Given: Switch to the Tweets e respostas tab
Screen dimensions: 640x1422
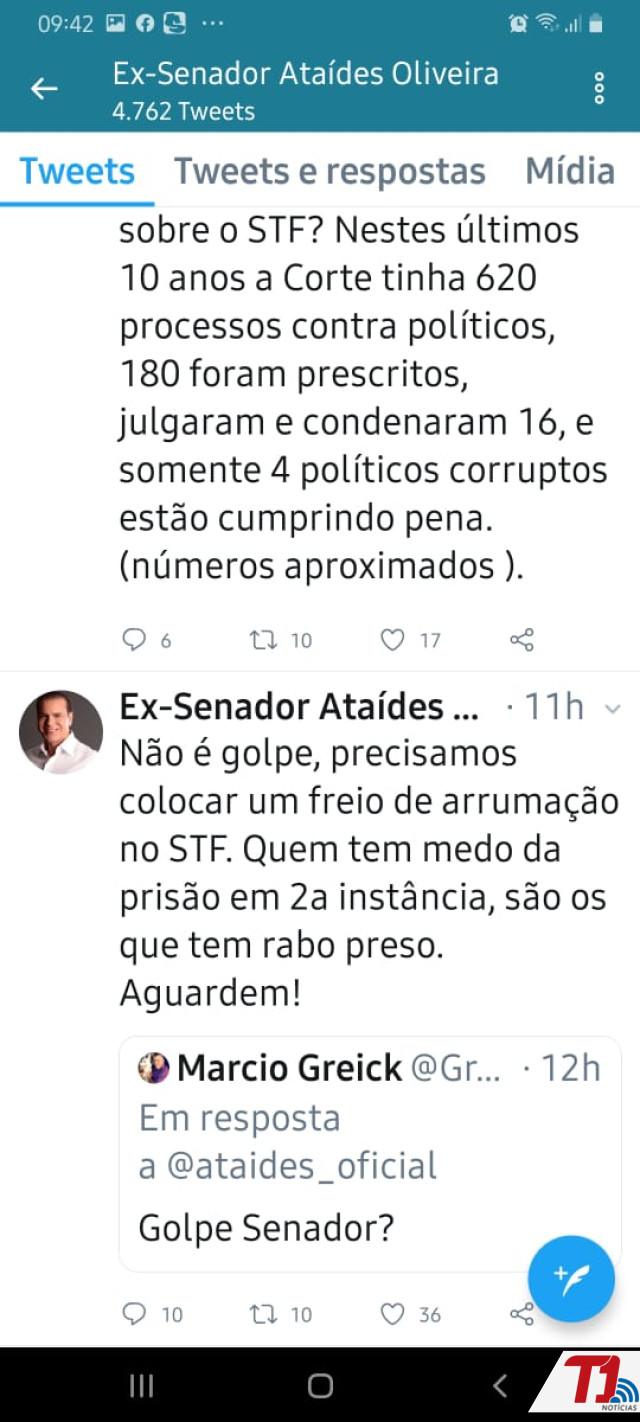Looking at the screenshot, I should (x=330, y=171).
